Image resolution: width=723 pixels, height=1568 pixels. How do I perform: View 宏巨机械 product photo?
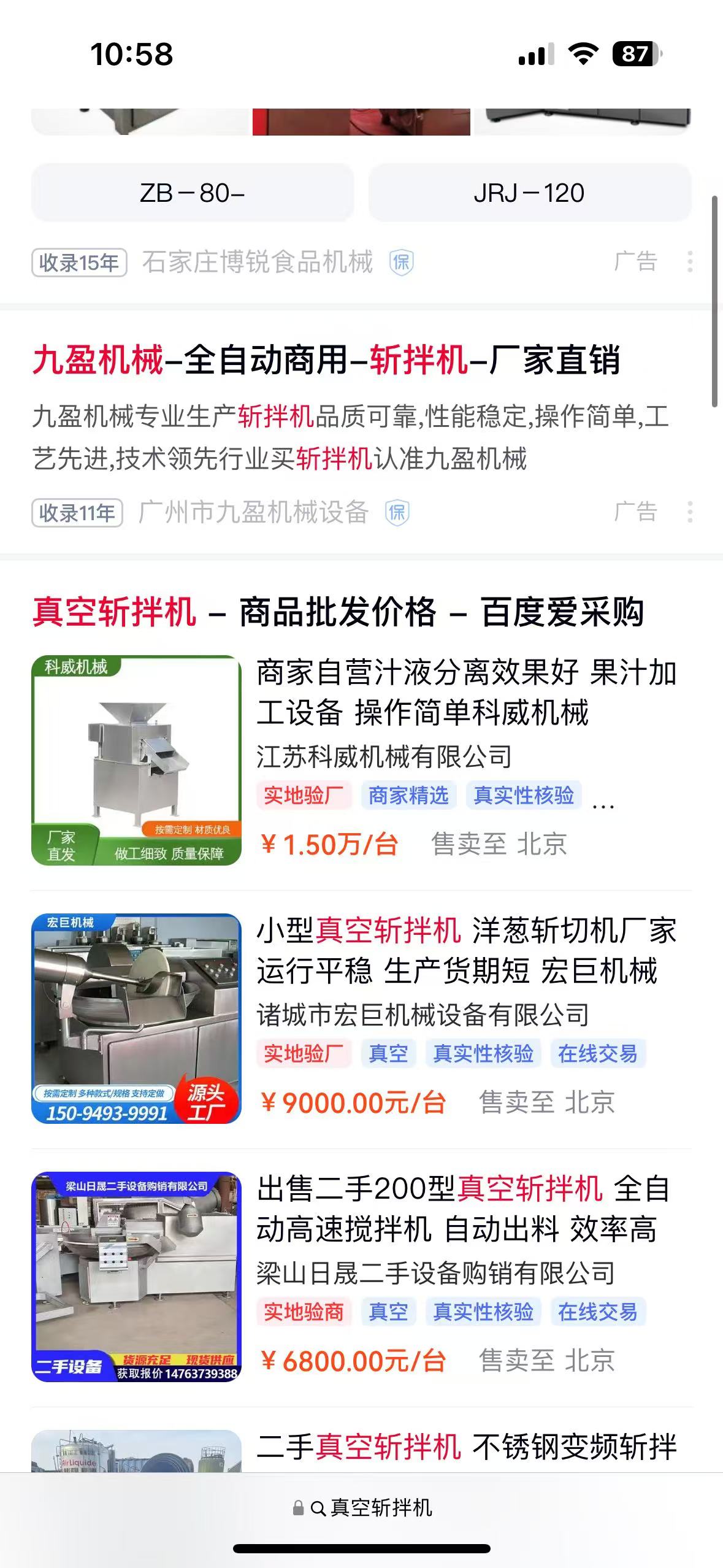click(x=136, y=1018)
